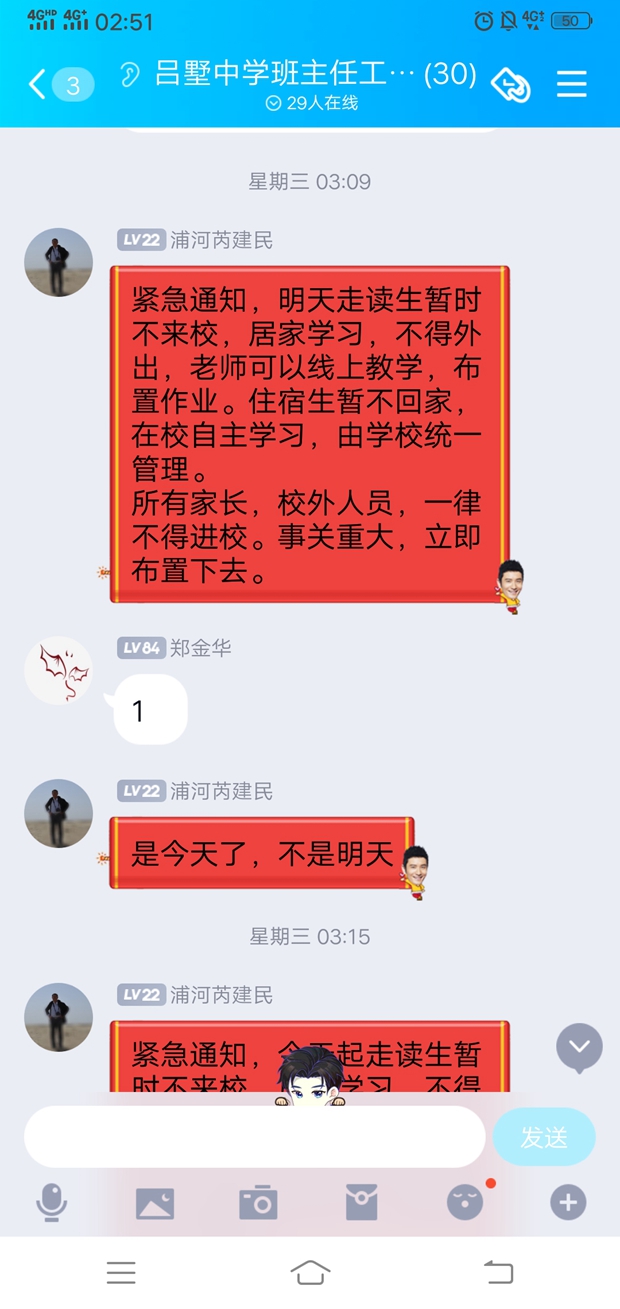Tap the system back button
Image resolution: width=620 pixels, height=1309 pixels.
pyautogui.click(x=498, y=1272)
